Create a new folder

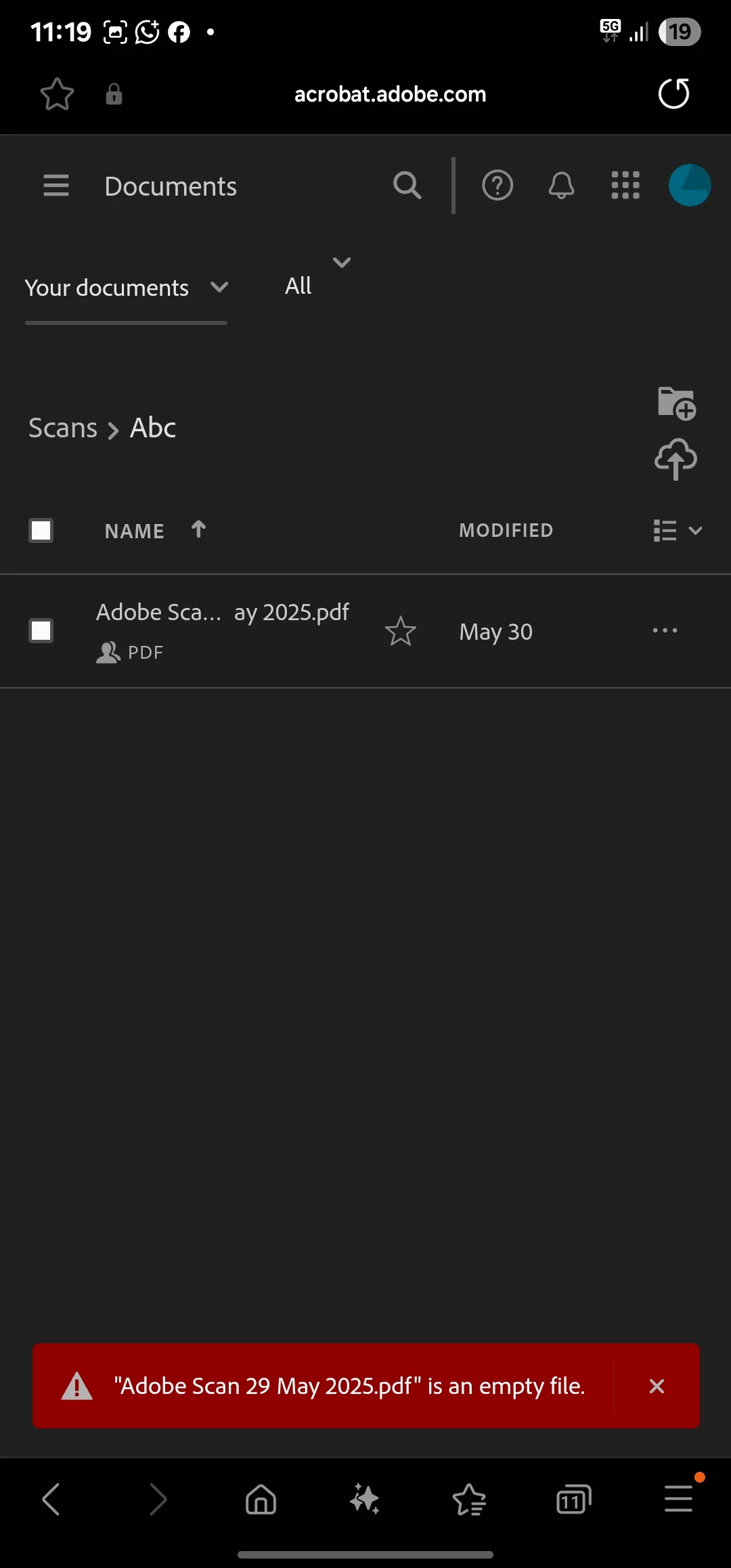pos(677,404)
